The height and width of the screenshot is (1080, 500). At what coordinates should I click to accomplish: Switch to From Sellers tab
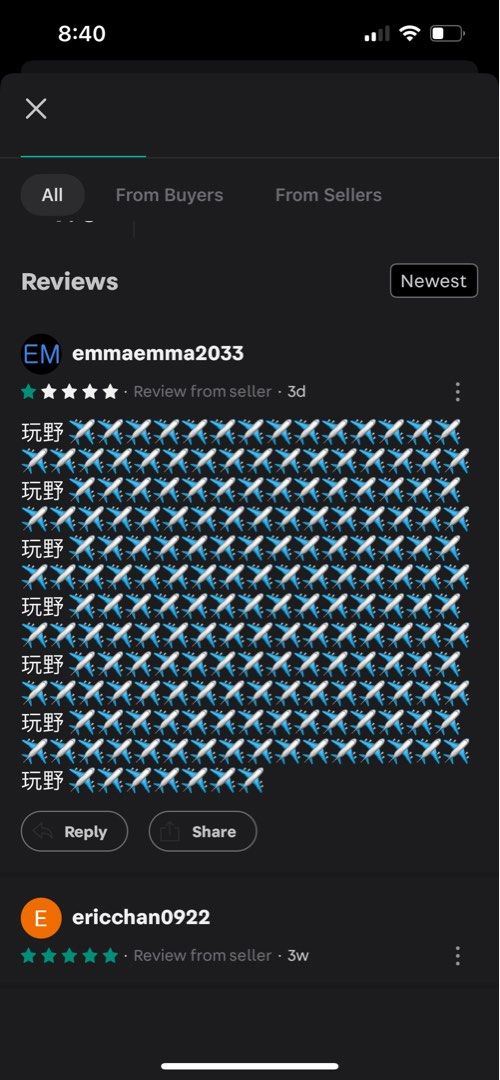coord(329,195)
